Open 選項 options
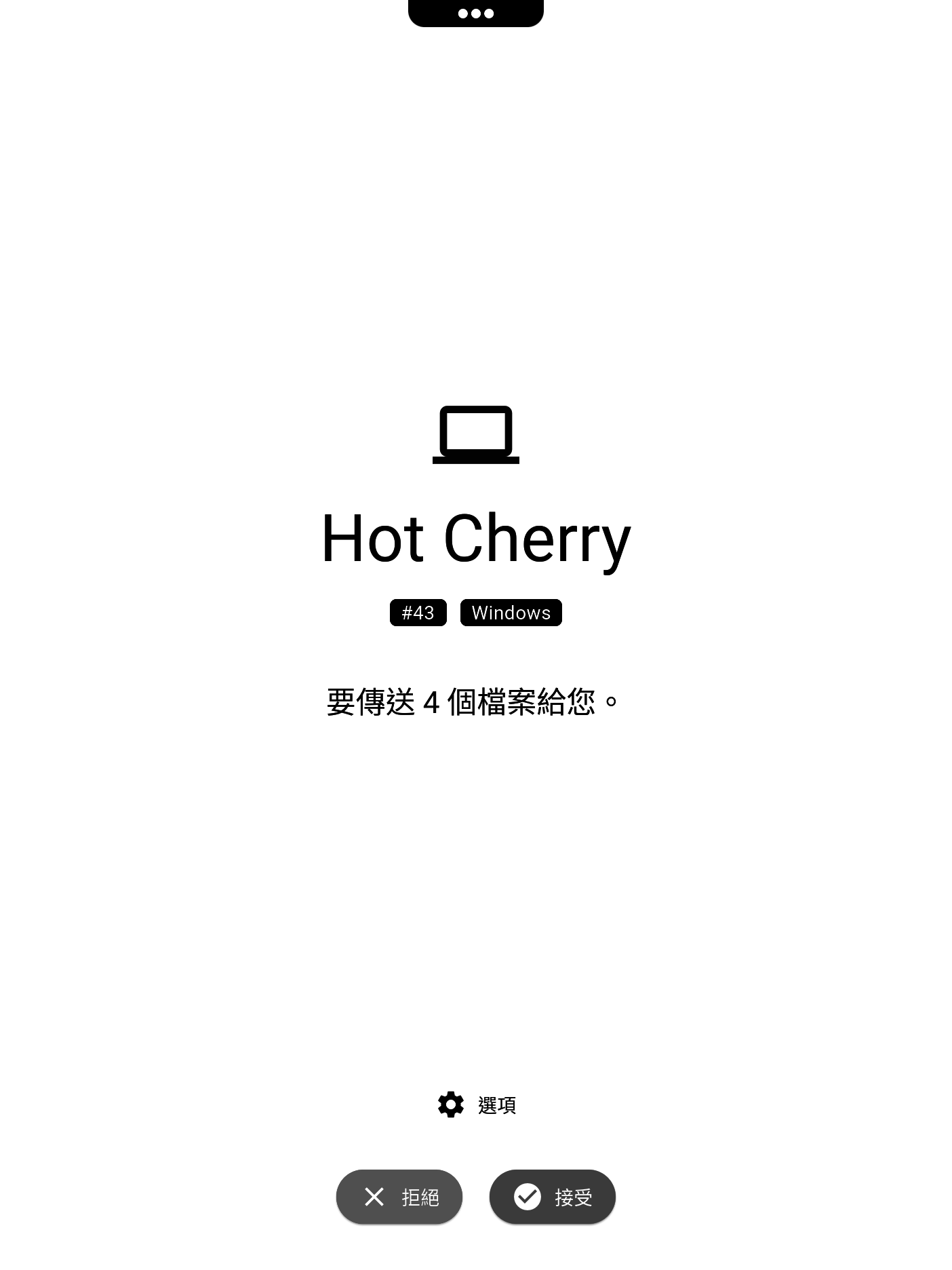 (x=477, y=1105)
